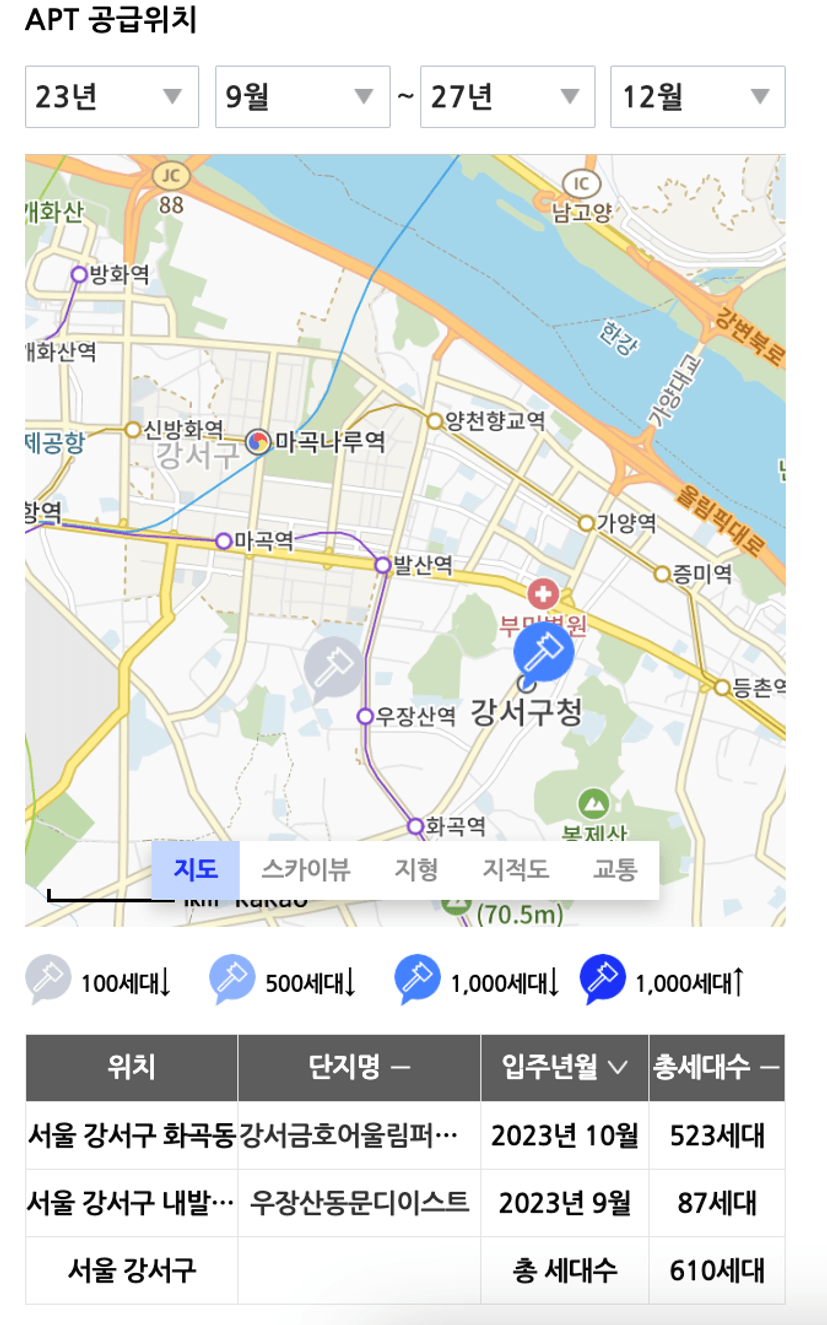Sort the table by 입주년월 column

coord(565,1068)
